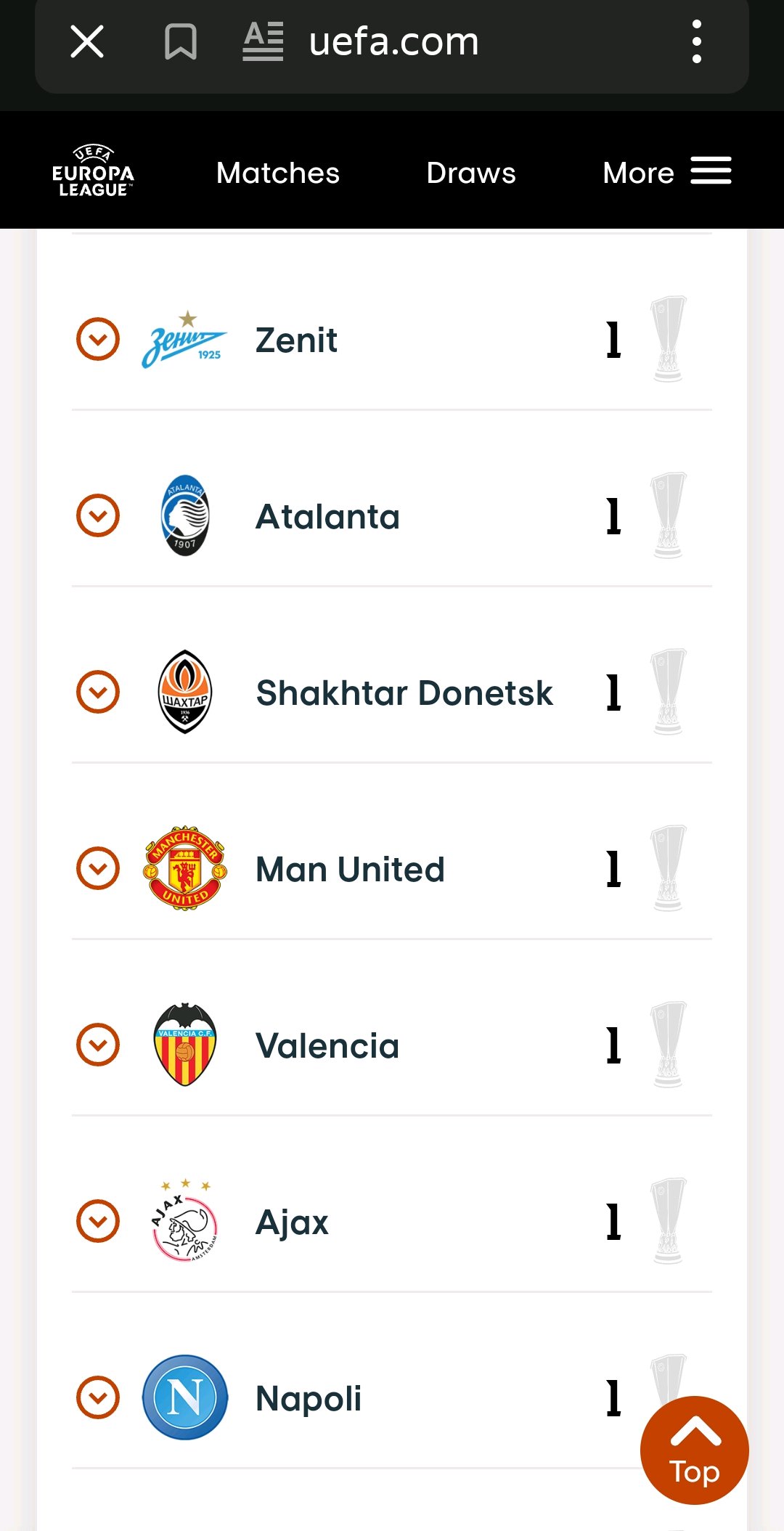Image resolution: width=784 pixels, height=1531 pixels.
Task: Expand Shakhtar Donetsk details
Action: (98, 692)
